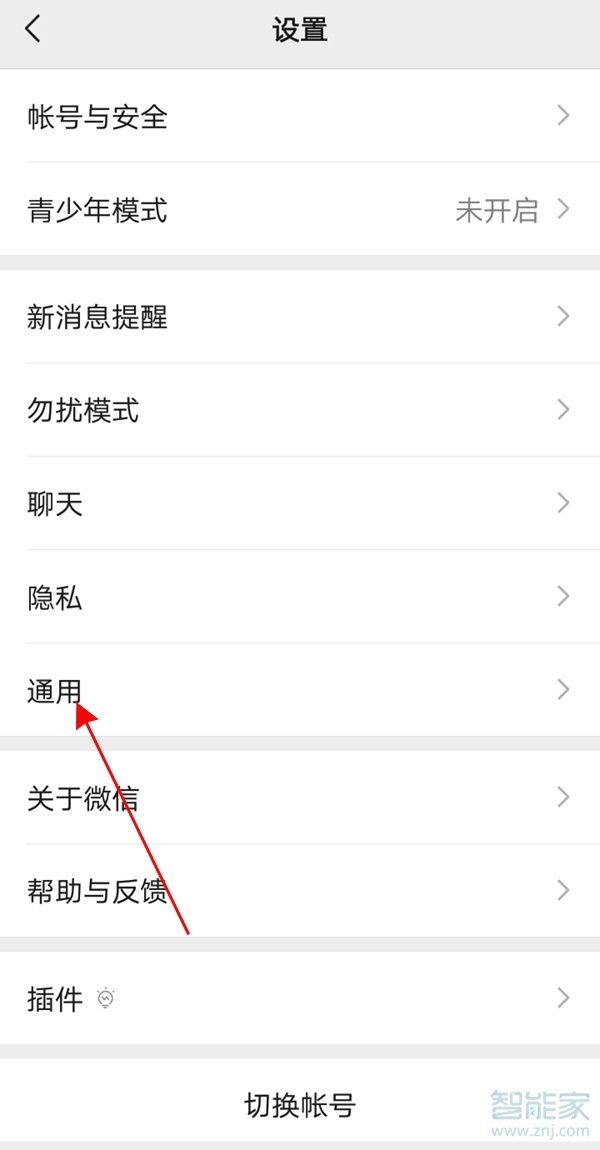Open 帮助与反馈 page

click(300, 891)
